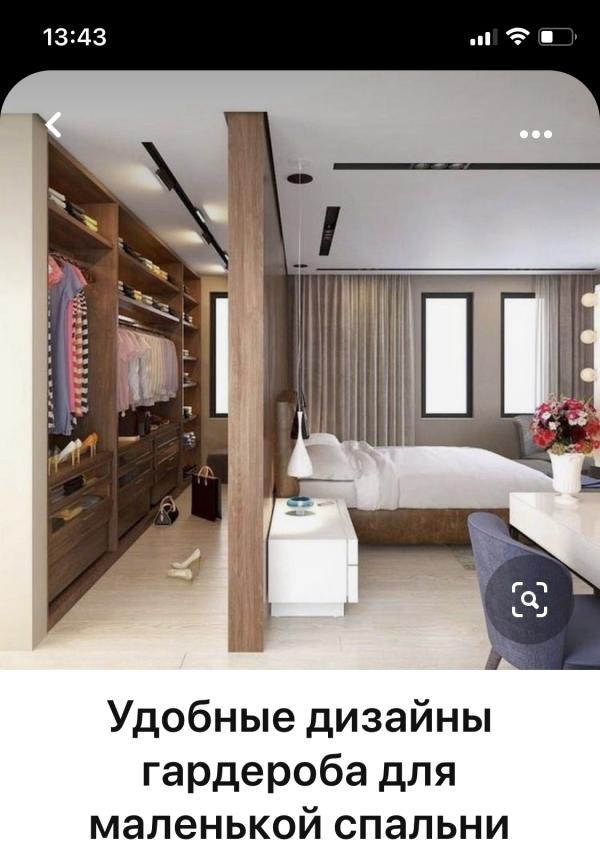Tap the visual search lens icon
This screenshot has height=857, width=600.
[x=529, y=600]
